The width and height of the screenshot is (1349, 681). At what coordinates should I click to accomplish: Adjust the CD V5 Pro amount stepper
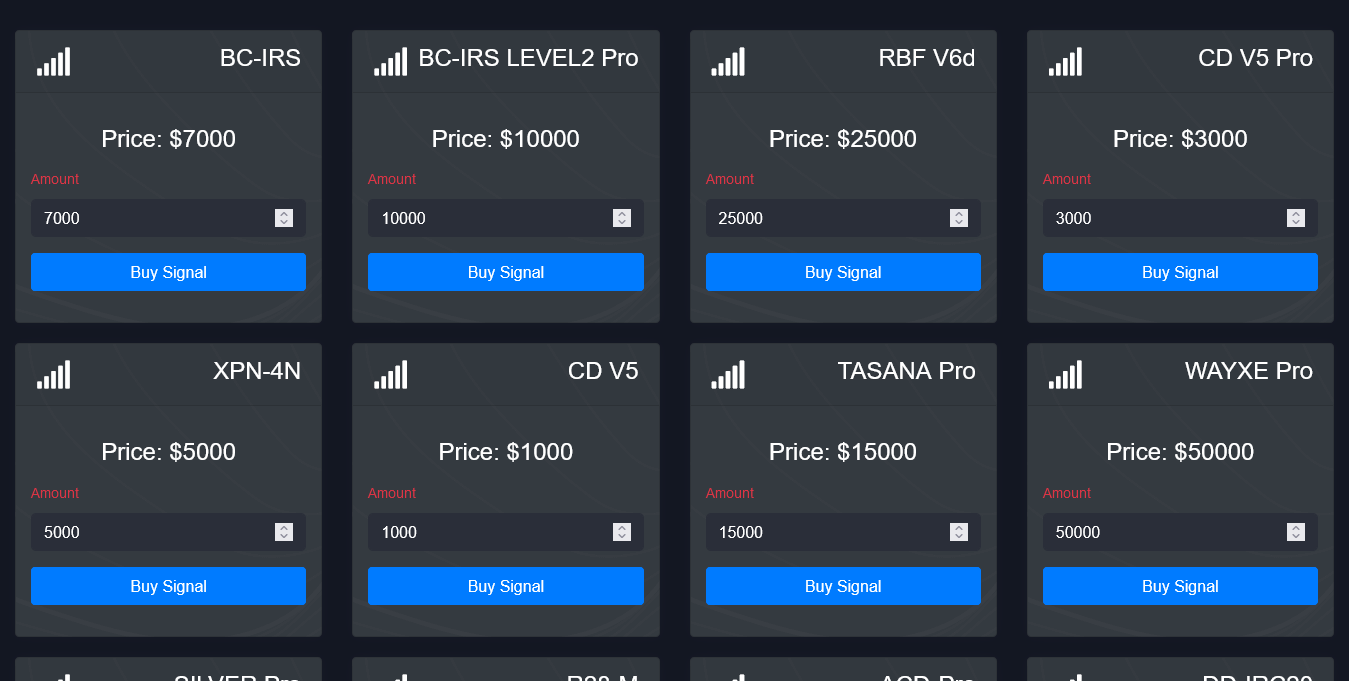pyautogui.click(x=1296, y=218)
